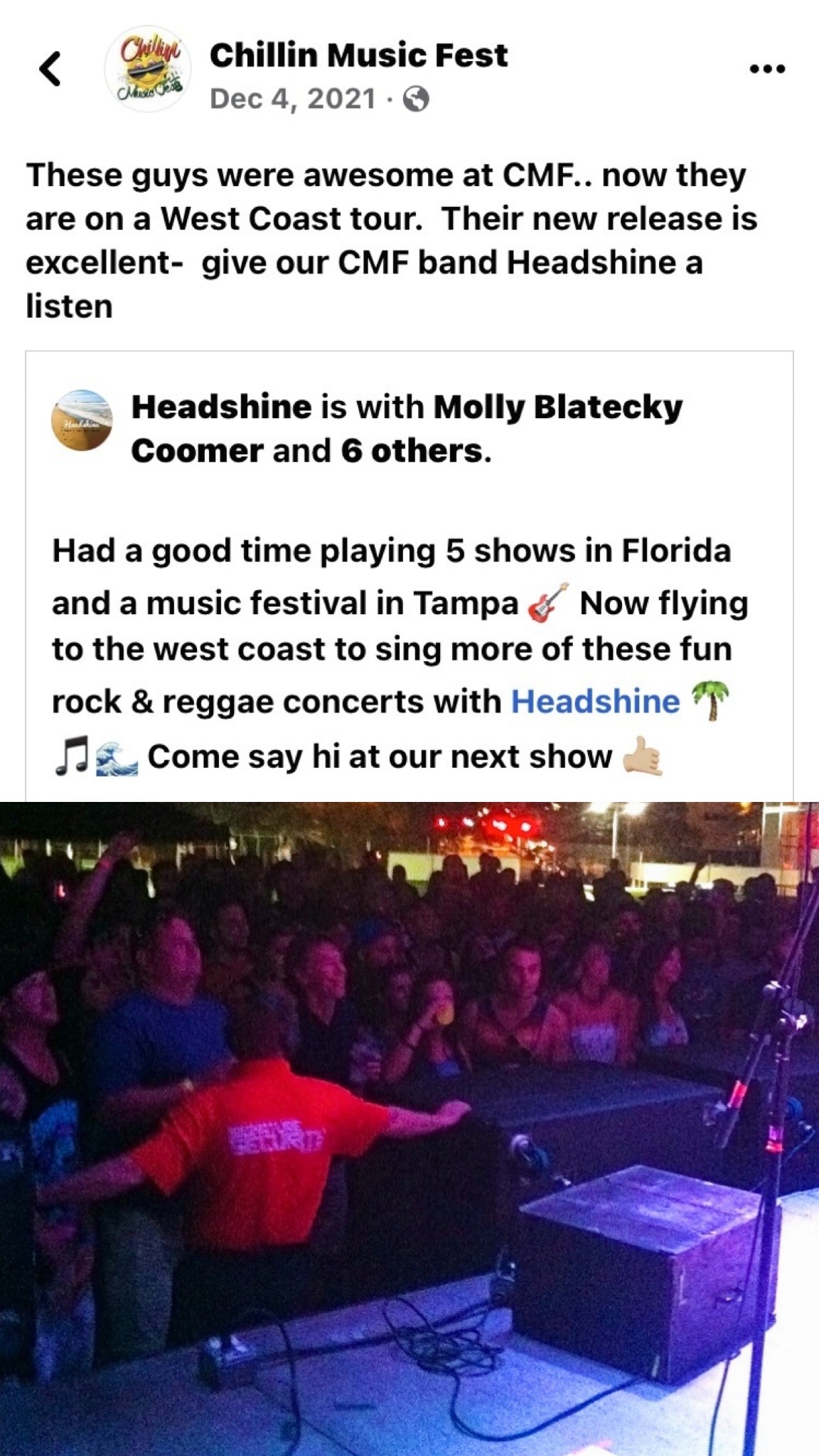Open Chillin Music Fest profile picture
819x1456 pixels.
[147, 69]
